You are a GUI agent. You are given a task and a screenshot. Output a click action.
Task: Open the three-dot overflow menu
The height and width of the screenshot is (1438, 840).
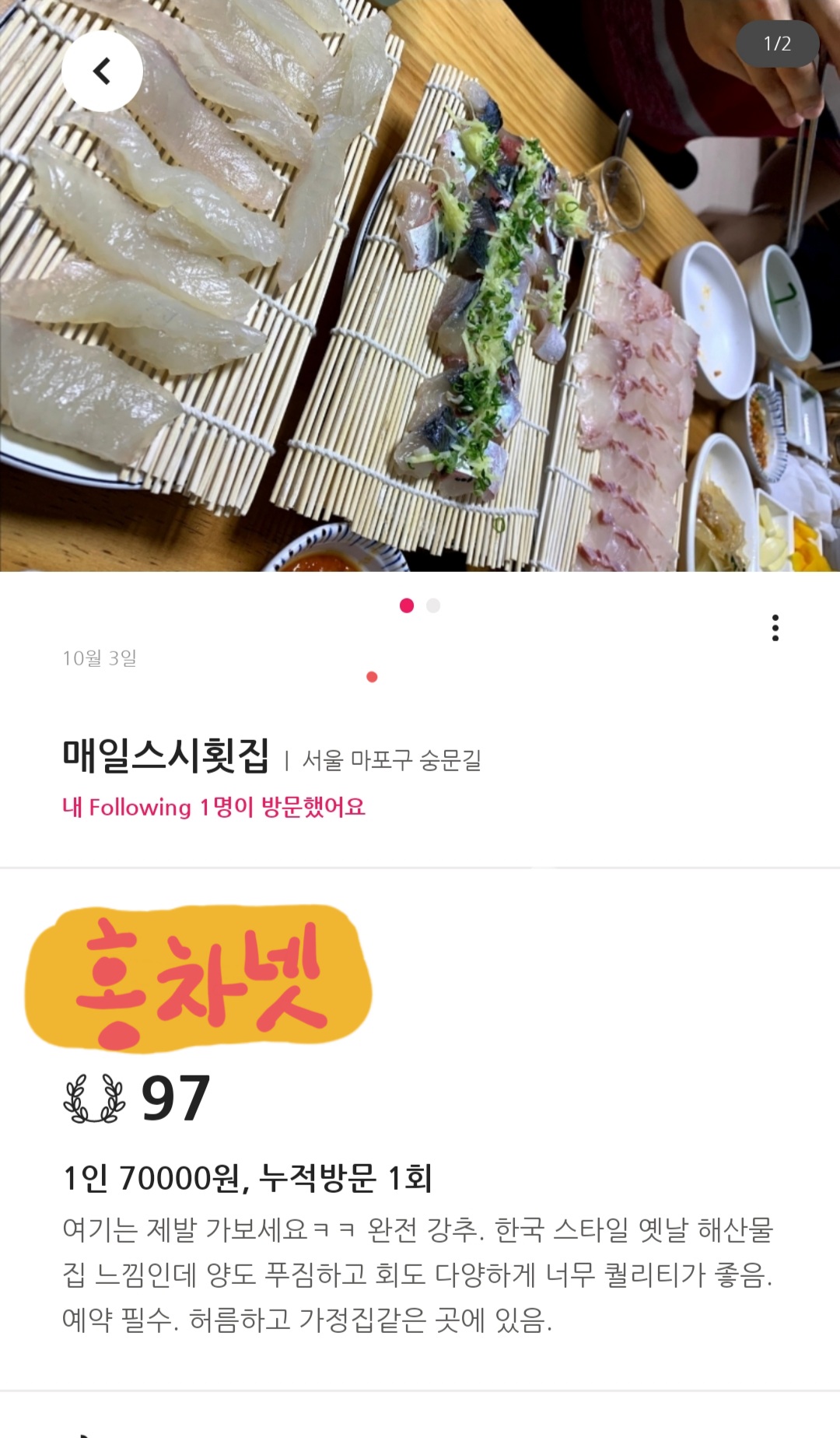[775, 627]
